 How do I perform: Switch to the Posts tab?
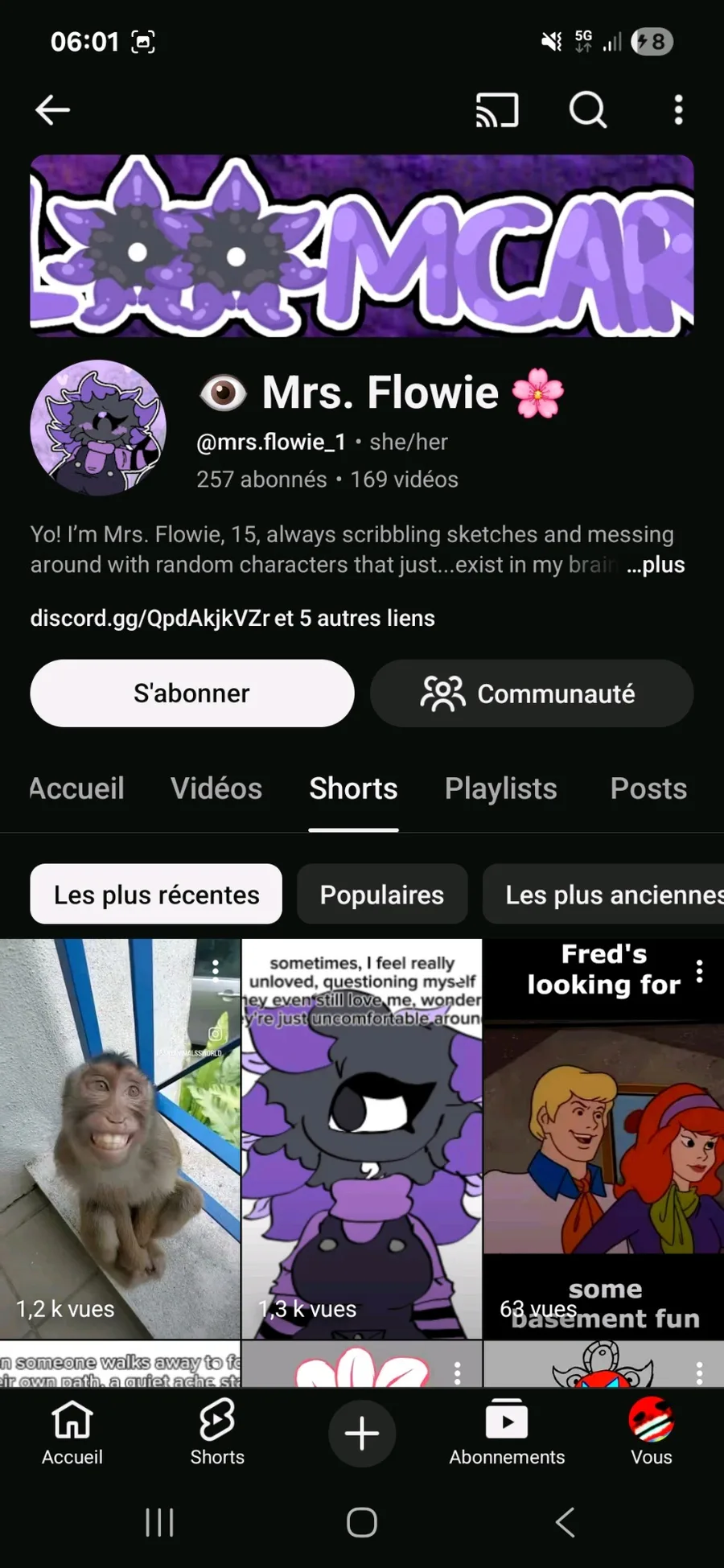[x=648, y=788]
